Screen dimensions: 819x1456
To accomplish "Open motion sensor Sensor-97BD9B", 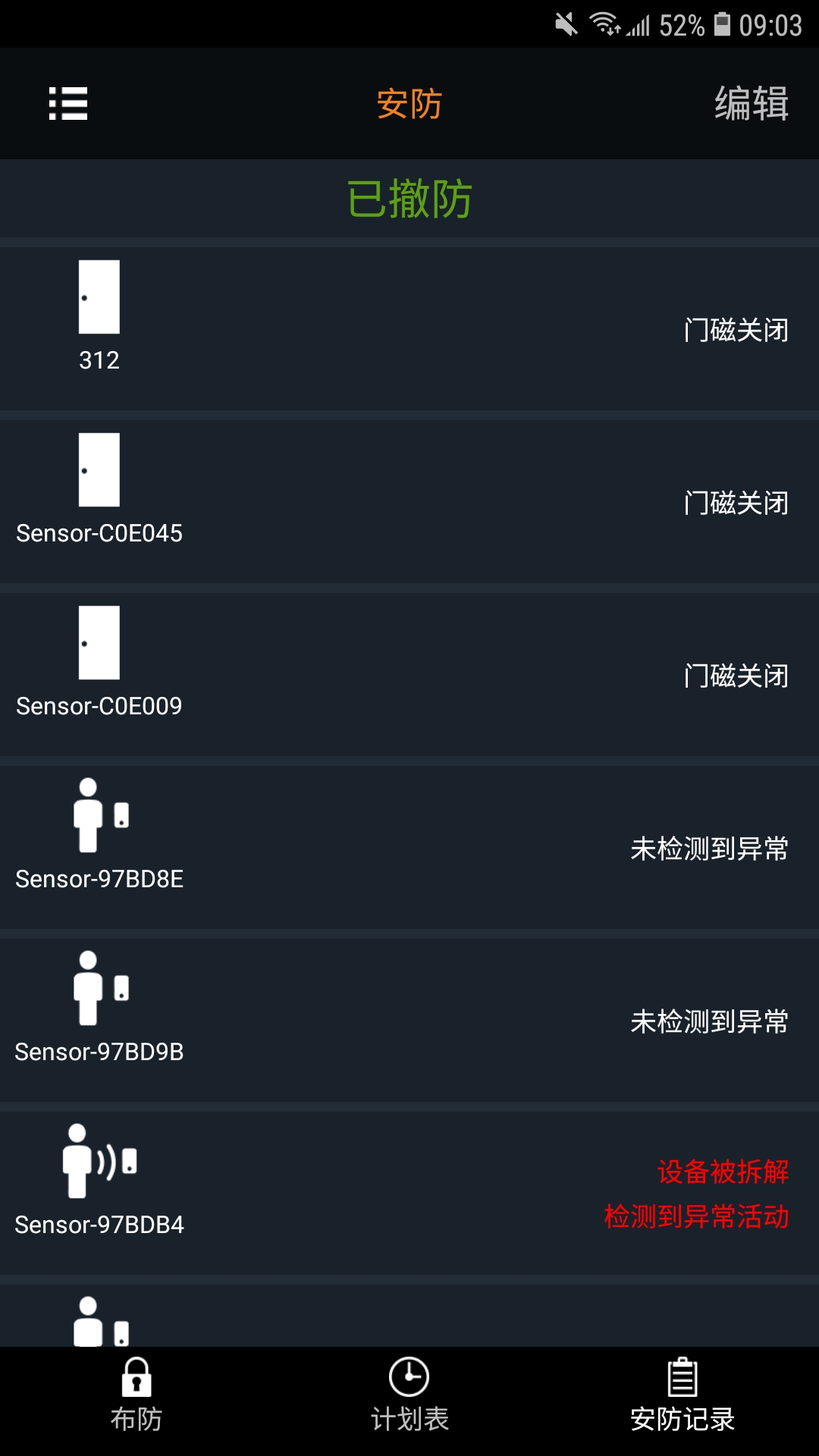I will (409, 1019).
